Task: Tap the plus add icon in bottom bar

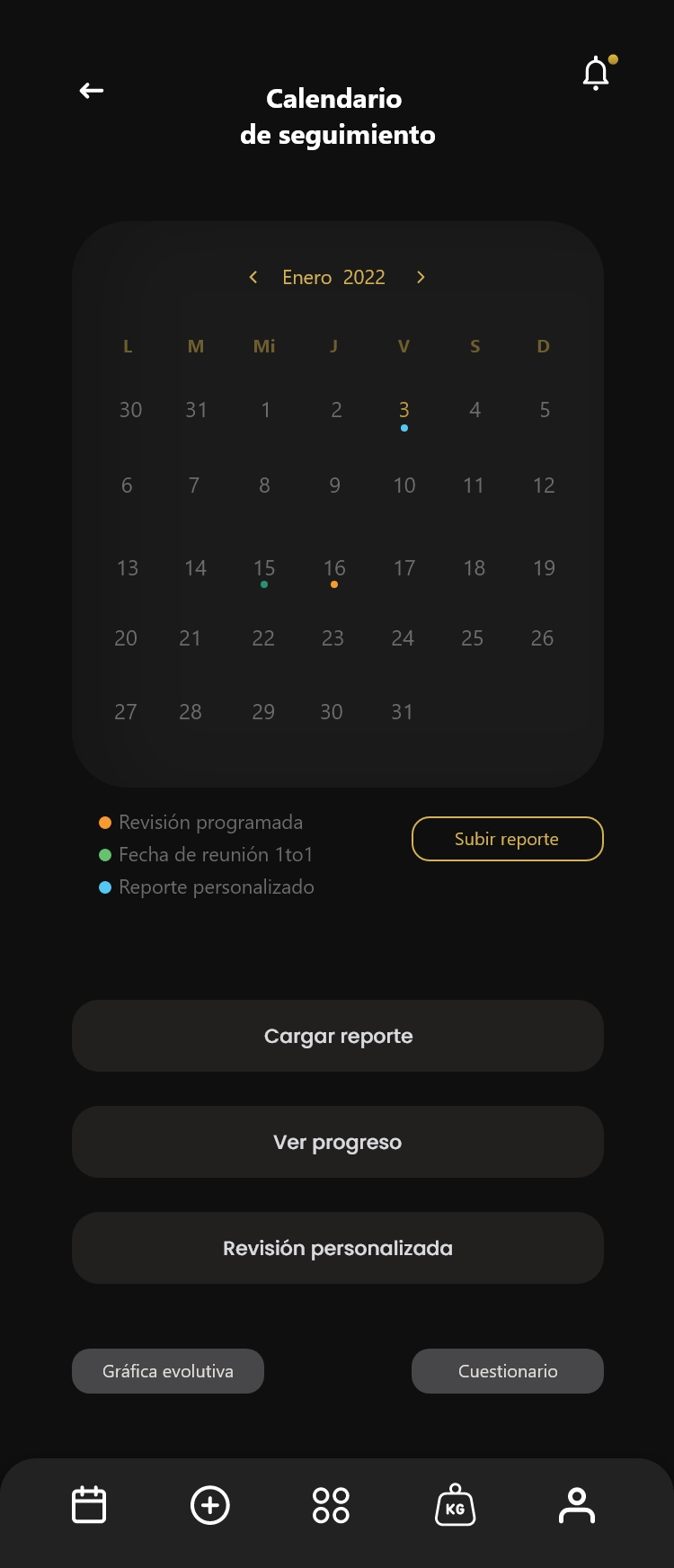Action: (x=210, y=1505)
